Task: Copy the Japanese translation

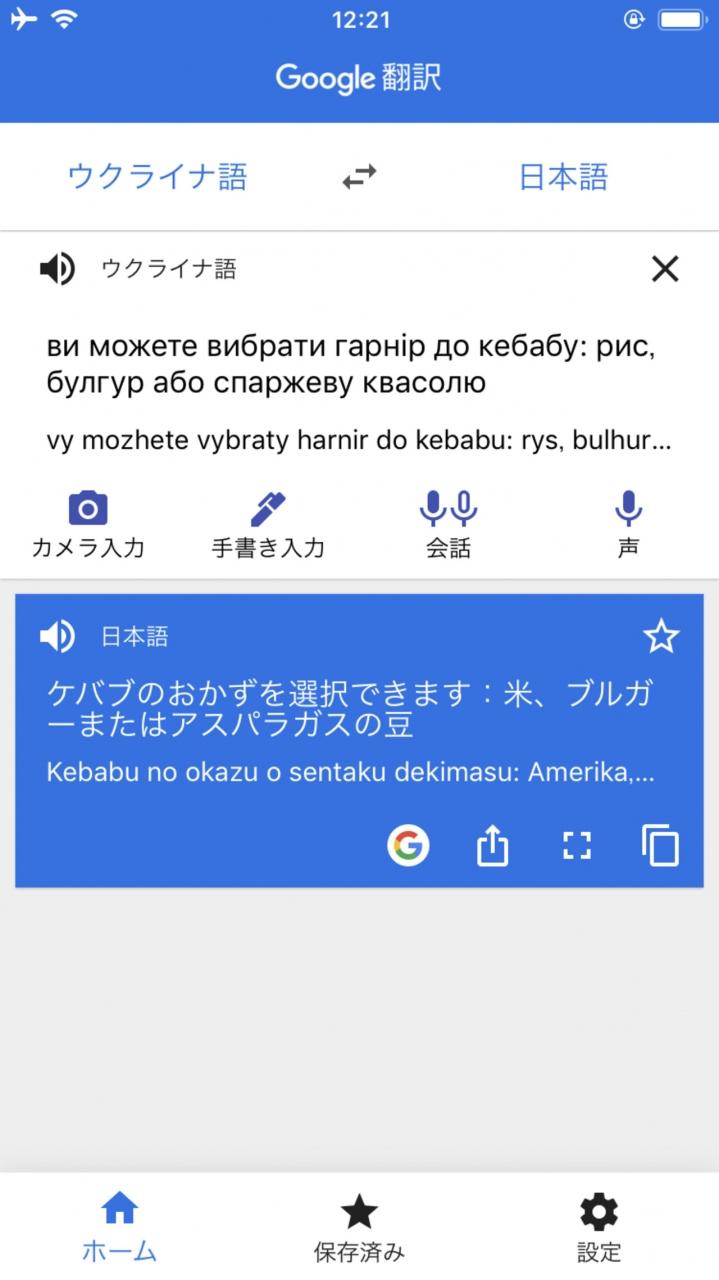Action: point(660,846)
